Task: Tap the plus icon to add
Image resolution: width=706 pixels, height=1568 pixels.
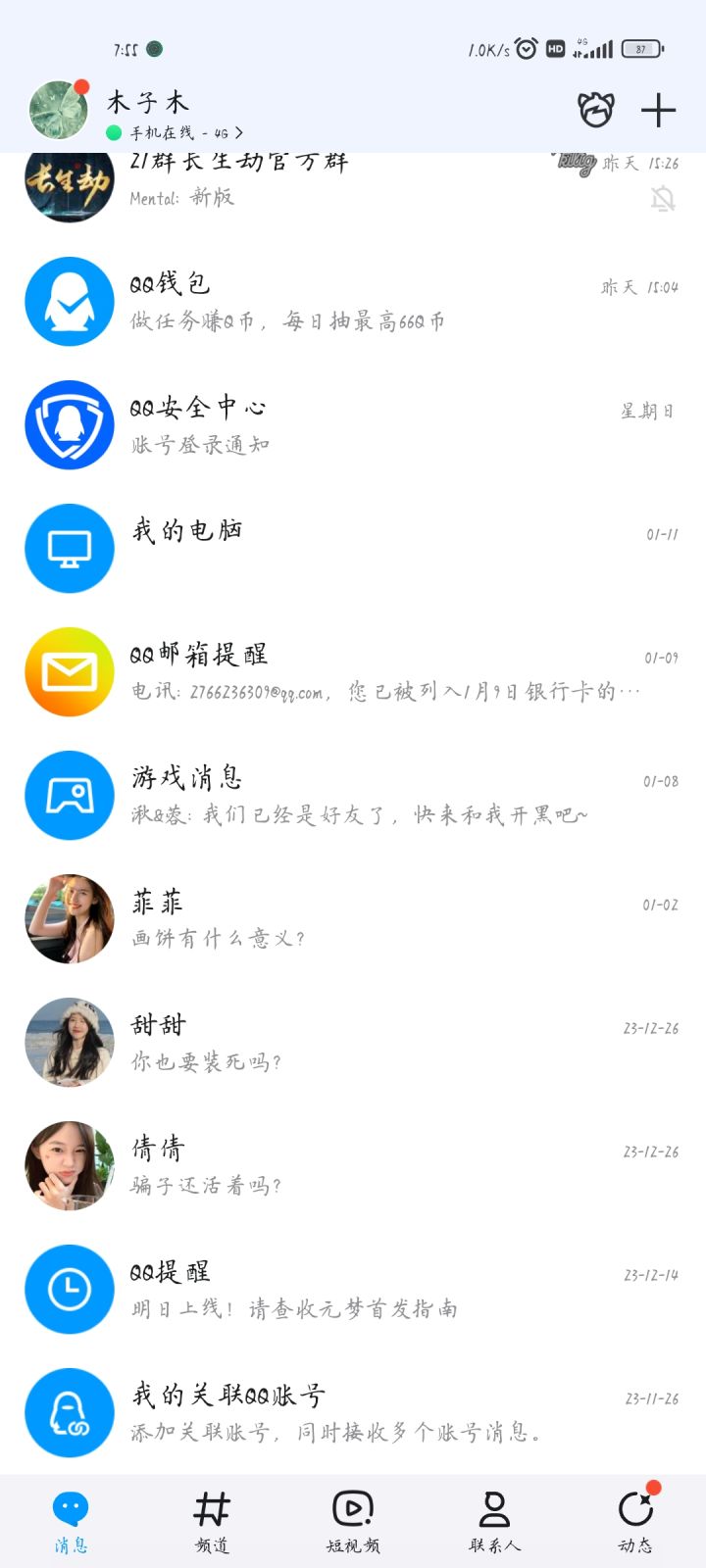Action: (658, 111)
